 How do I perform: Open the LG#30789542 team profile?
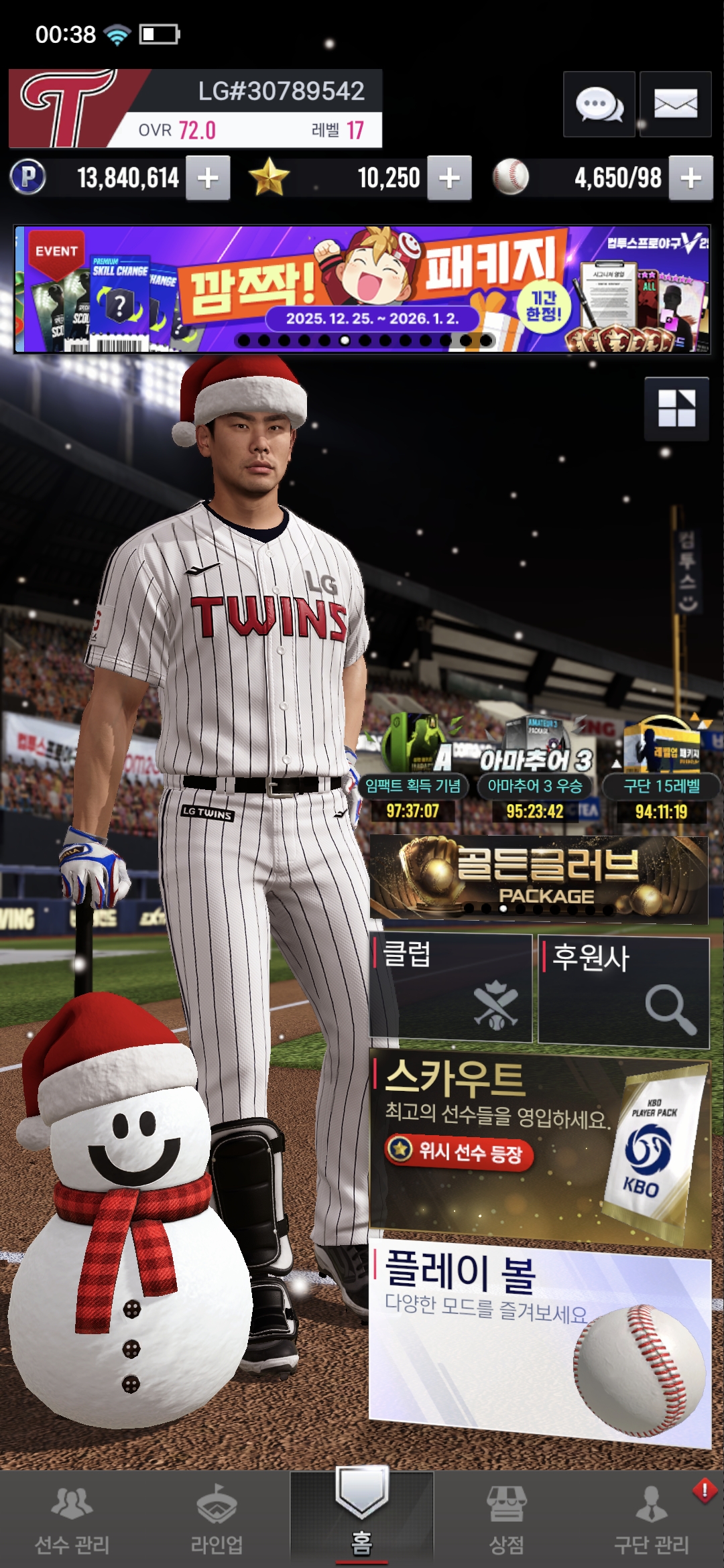[194, 109]
